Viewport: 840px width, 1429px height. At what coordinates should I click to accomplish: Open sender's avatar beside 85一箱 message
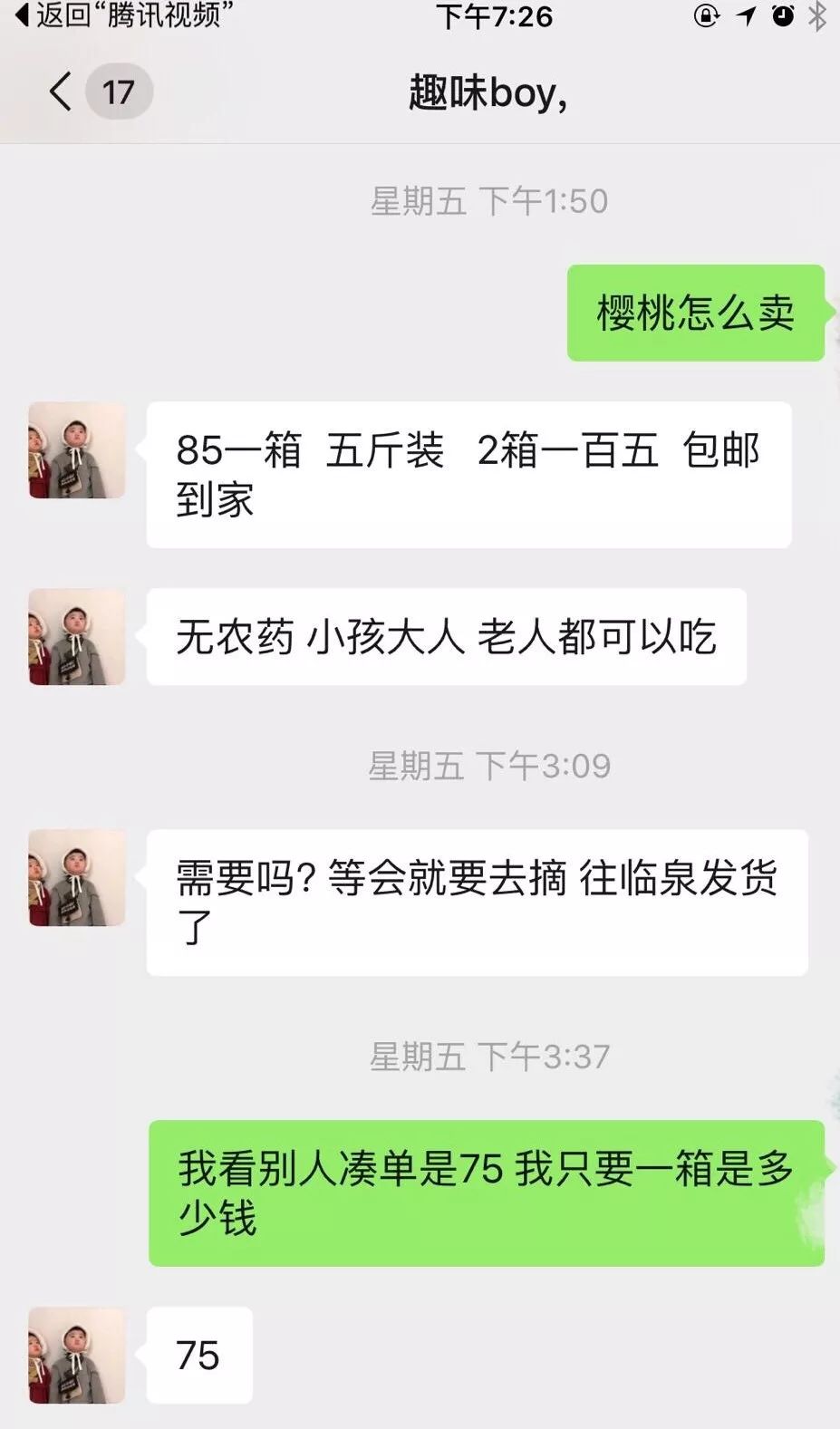coord(77,450)
